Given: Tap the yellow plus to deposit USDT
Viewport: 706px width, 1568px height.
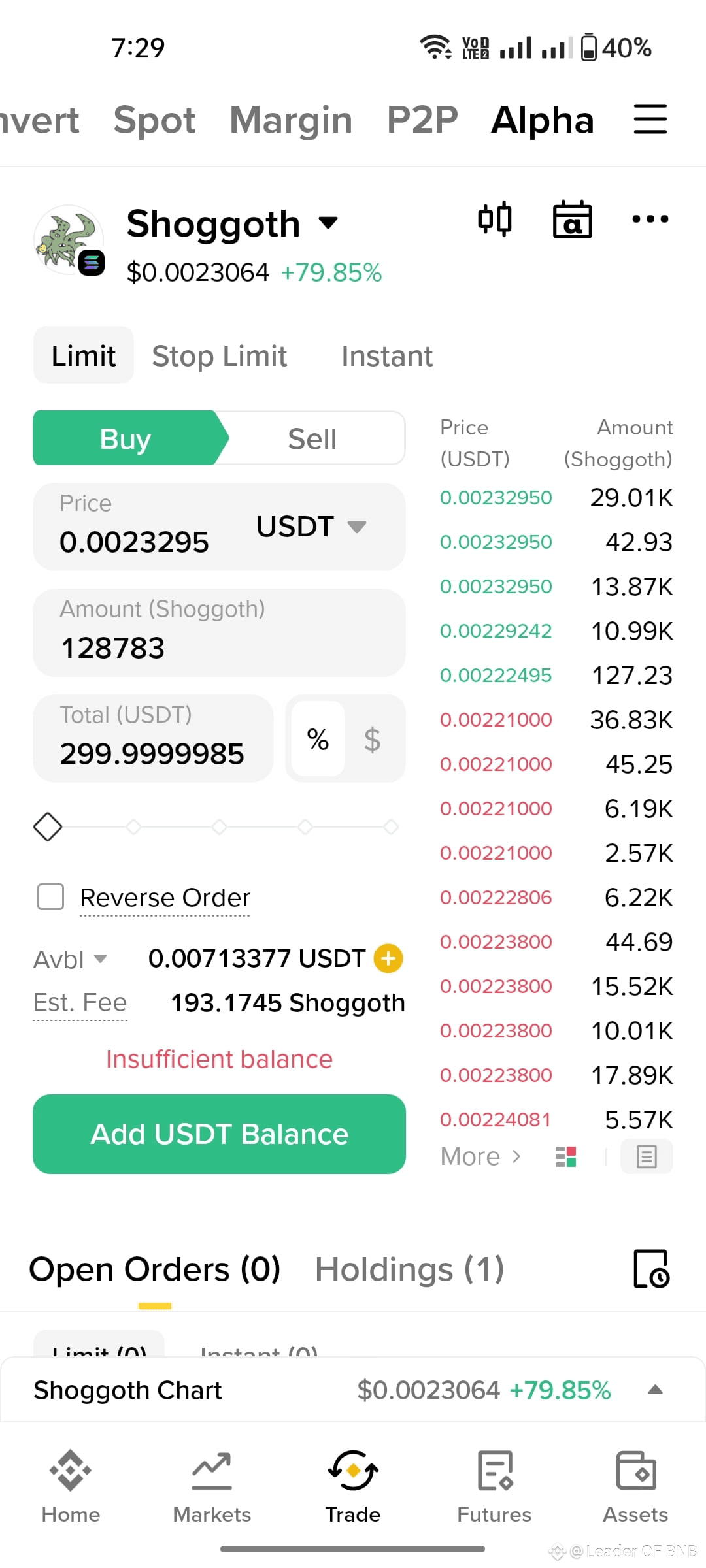Looking at the screenshot, I should (387, 958).
